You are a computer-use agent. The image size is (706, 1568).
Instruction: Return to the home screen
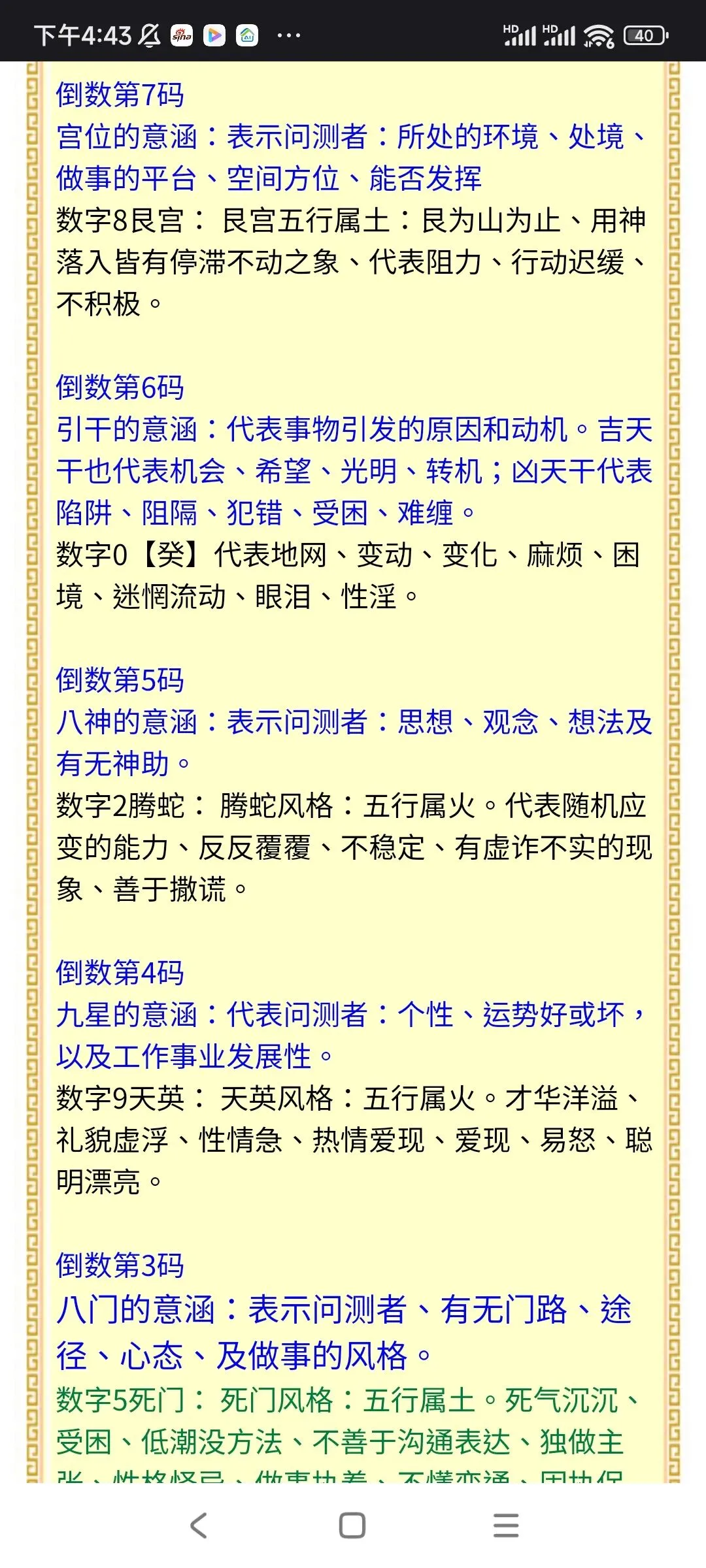(352, 1526)
